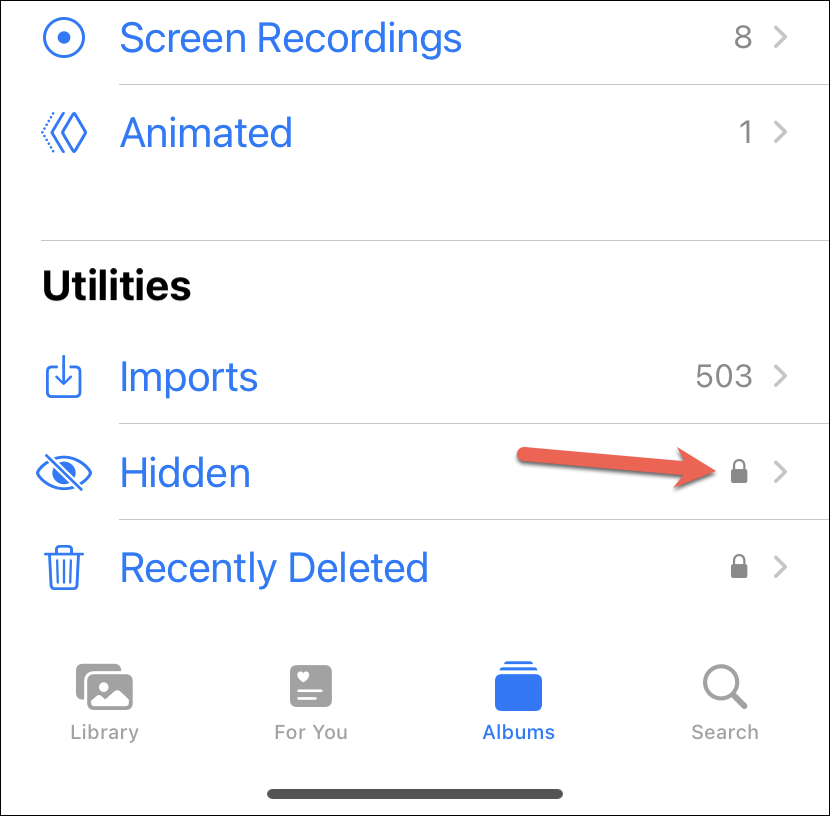The width and height of the screenshot is (830, 816).
Task: Switch to the For You tab
Action: 311,702
